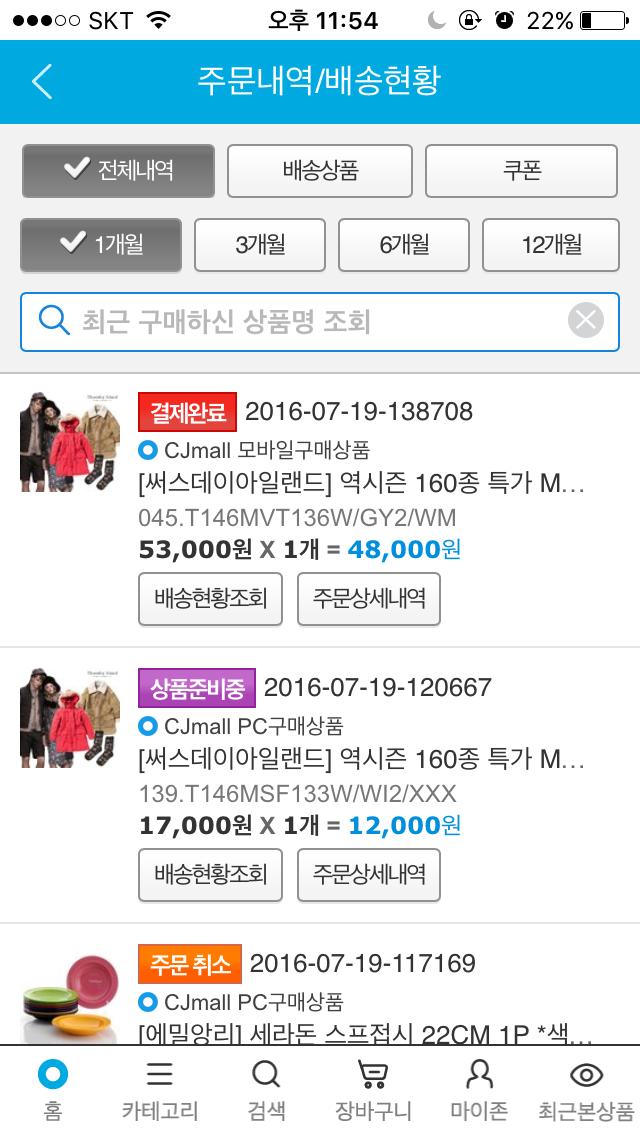Select the 1개월 period
640x1136 pixels.
(x=101, y=245)
